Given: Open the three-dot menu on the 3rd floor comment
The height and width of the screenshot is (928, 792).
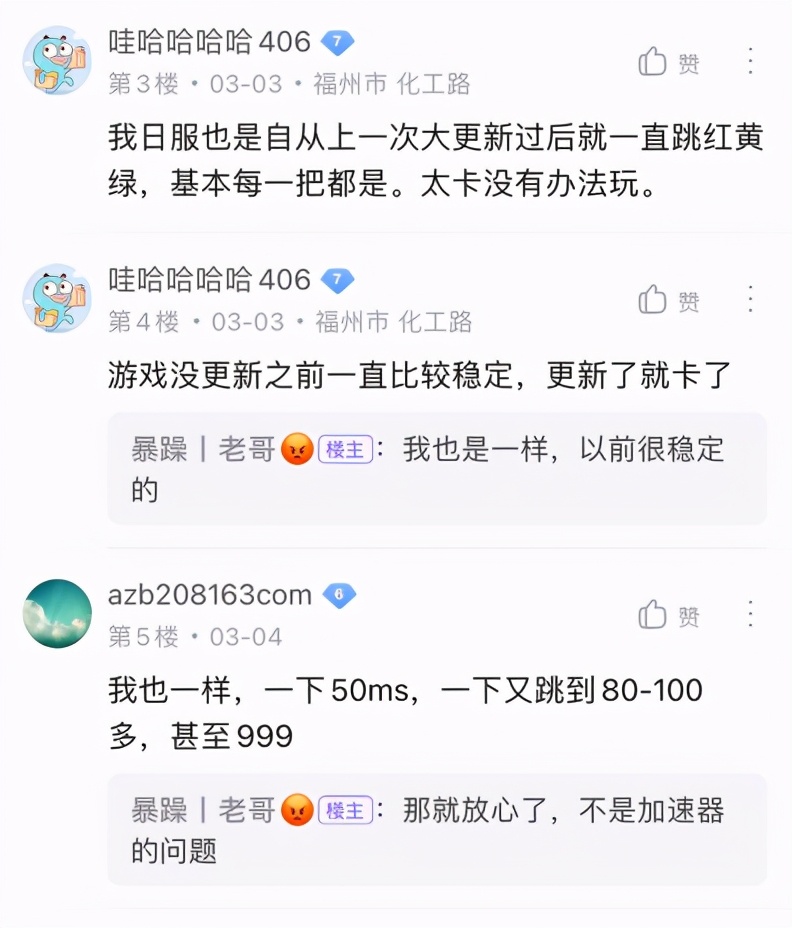Looking at the screenshot, I should pyautogui.click(x=749, y=62).
